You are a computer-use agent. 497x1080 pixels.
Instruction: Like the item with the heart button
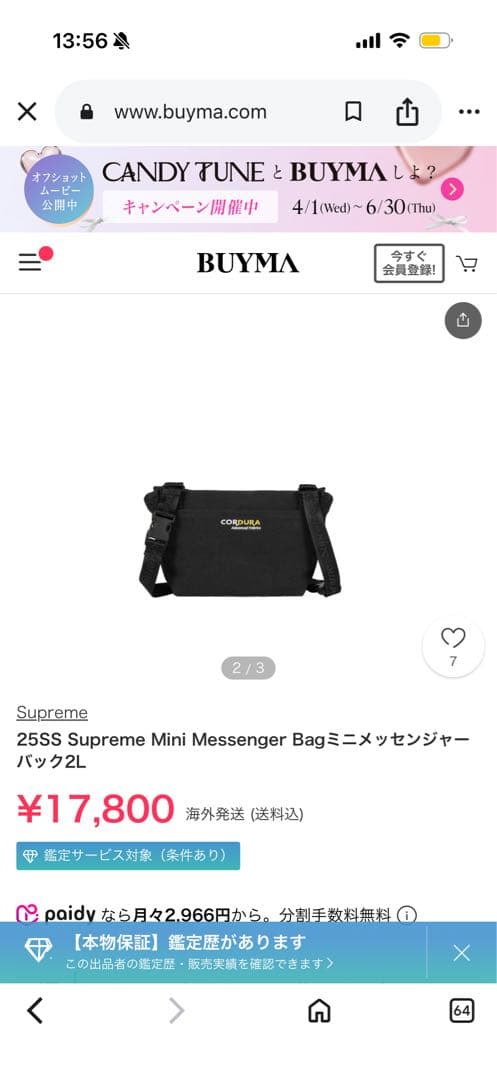(x=453, y=647)
